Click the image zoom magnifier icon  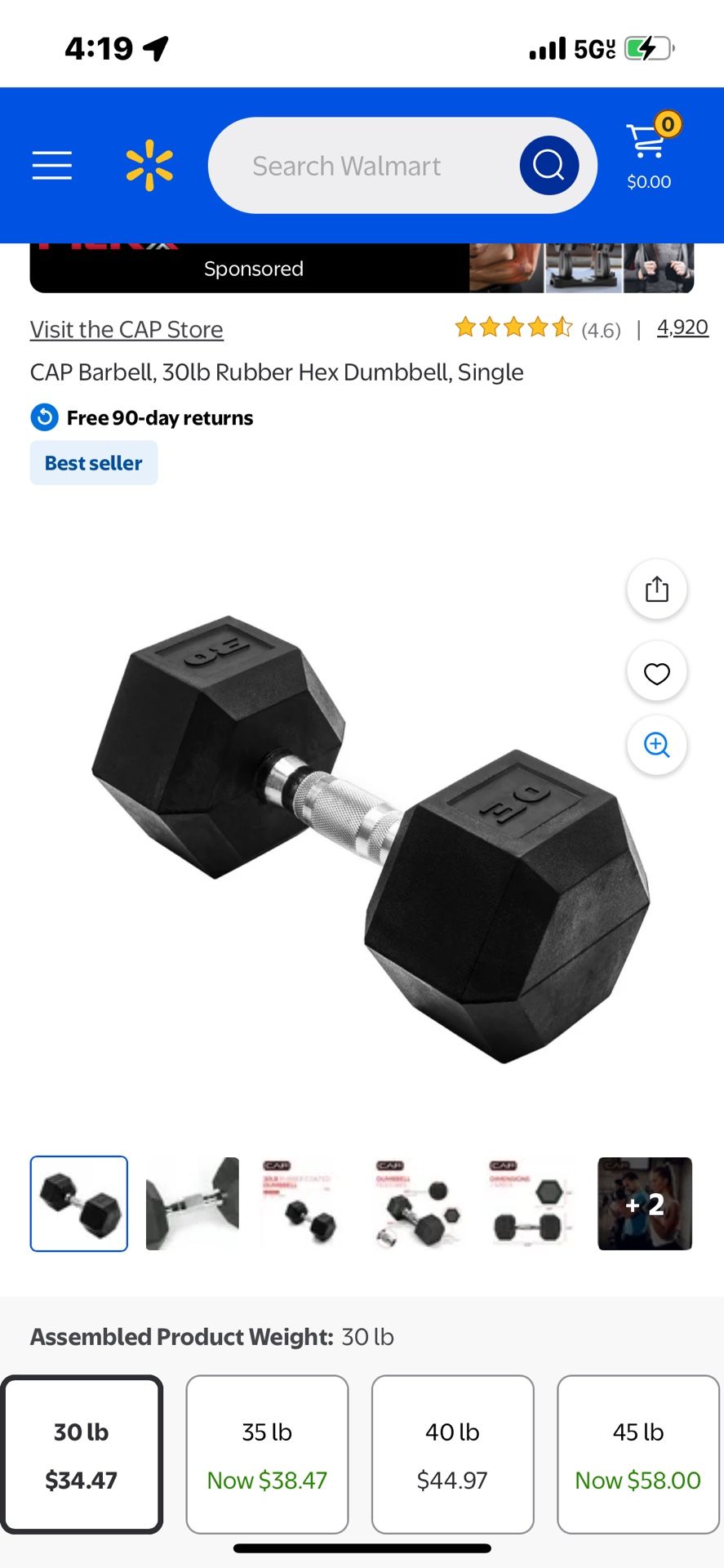(x=656, y=745)
